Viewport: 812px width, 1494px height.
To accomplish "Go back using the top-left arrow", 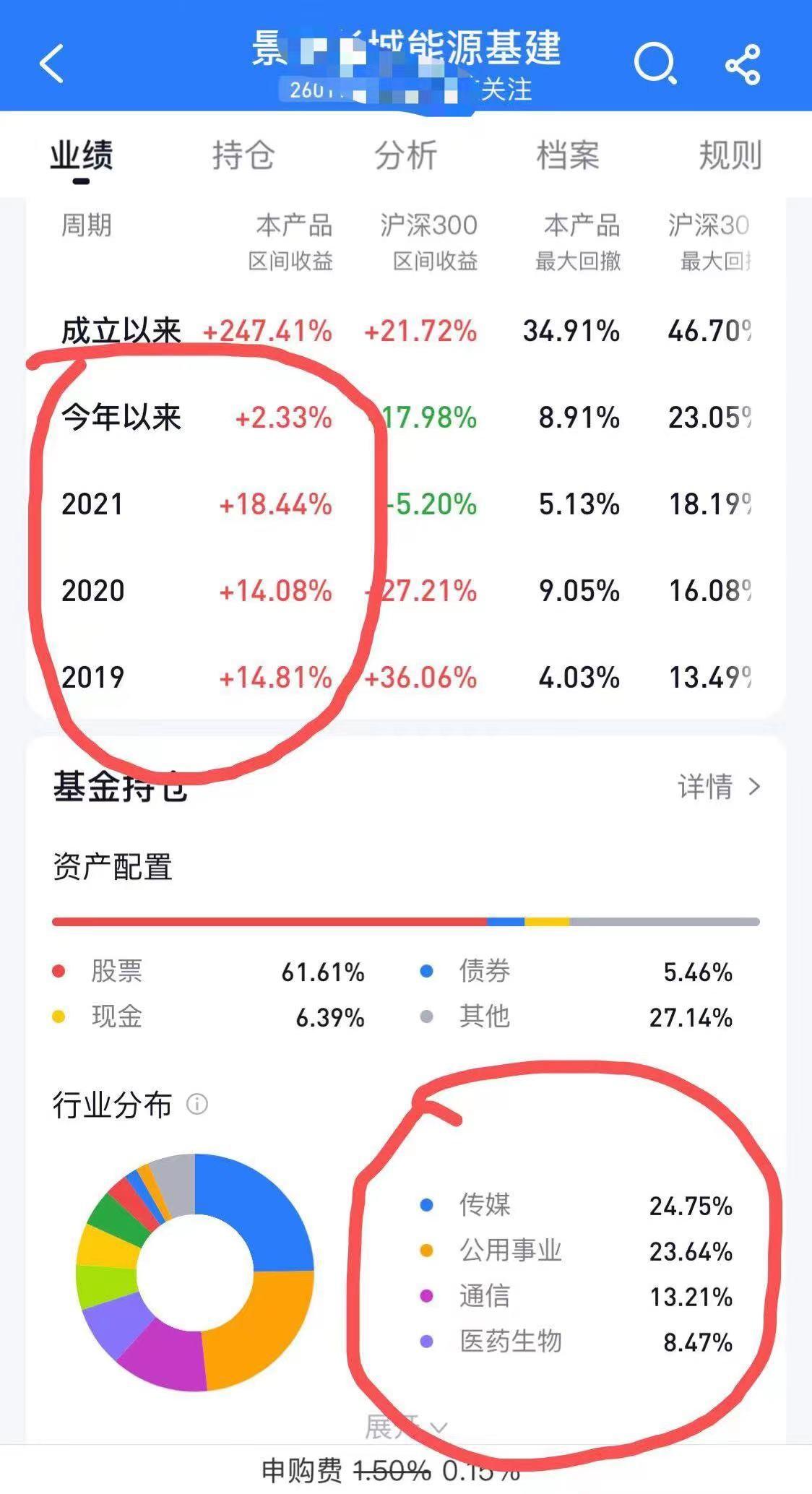I will coord(51,64).
